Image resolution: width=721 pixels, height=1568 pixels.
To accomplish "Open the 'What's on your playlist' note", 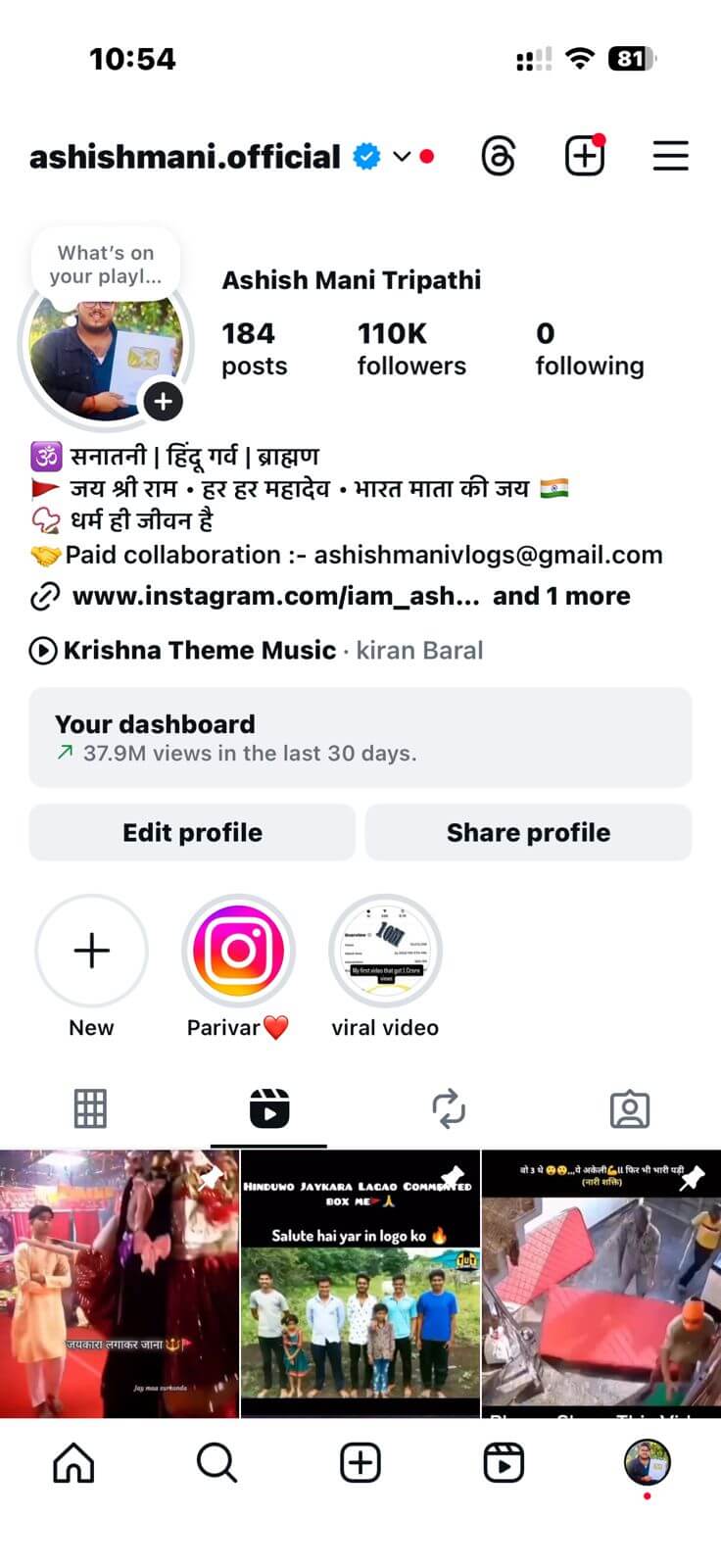I will [x=105, y=265].
